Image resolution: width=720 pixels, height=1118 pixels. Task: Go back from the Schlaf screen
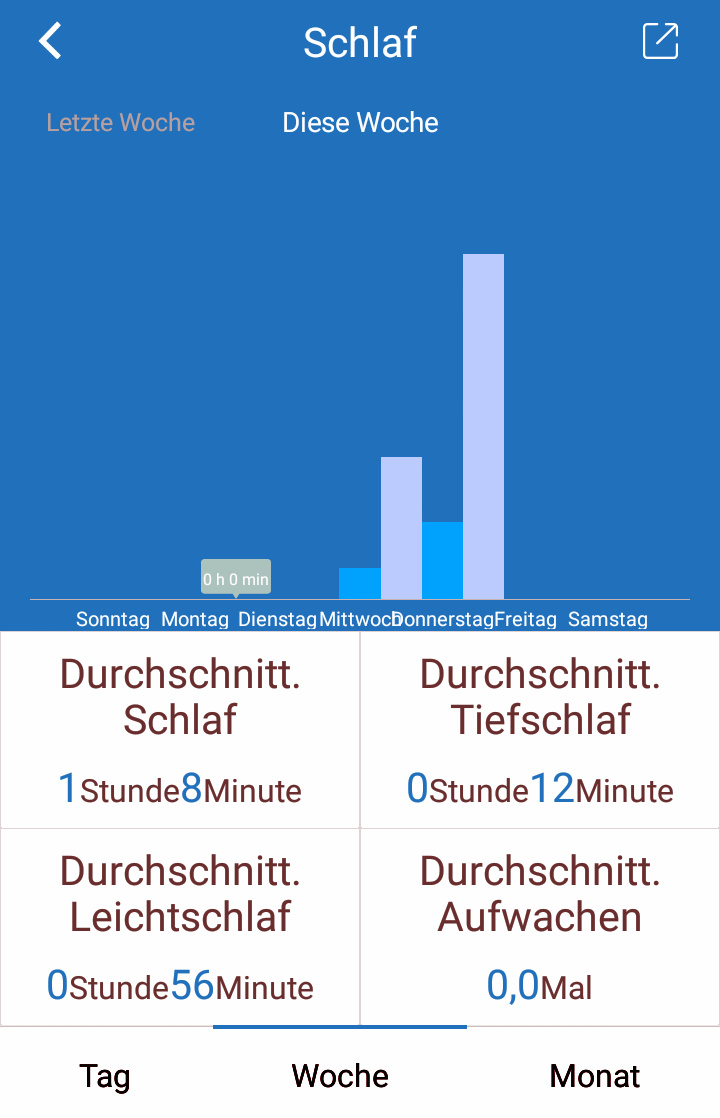click(50, 42)
